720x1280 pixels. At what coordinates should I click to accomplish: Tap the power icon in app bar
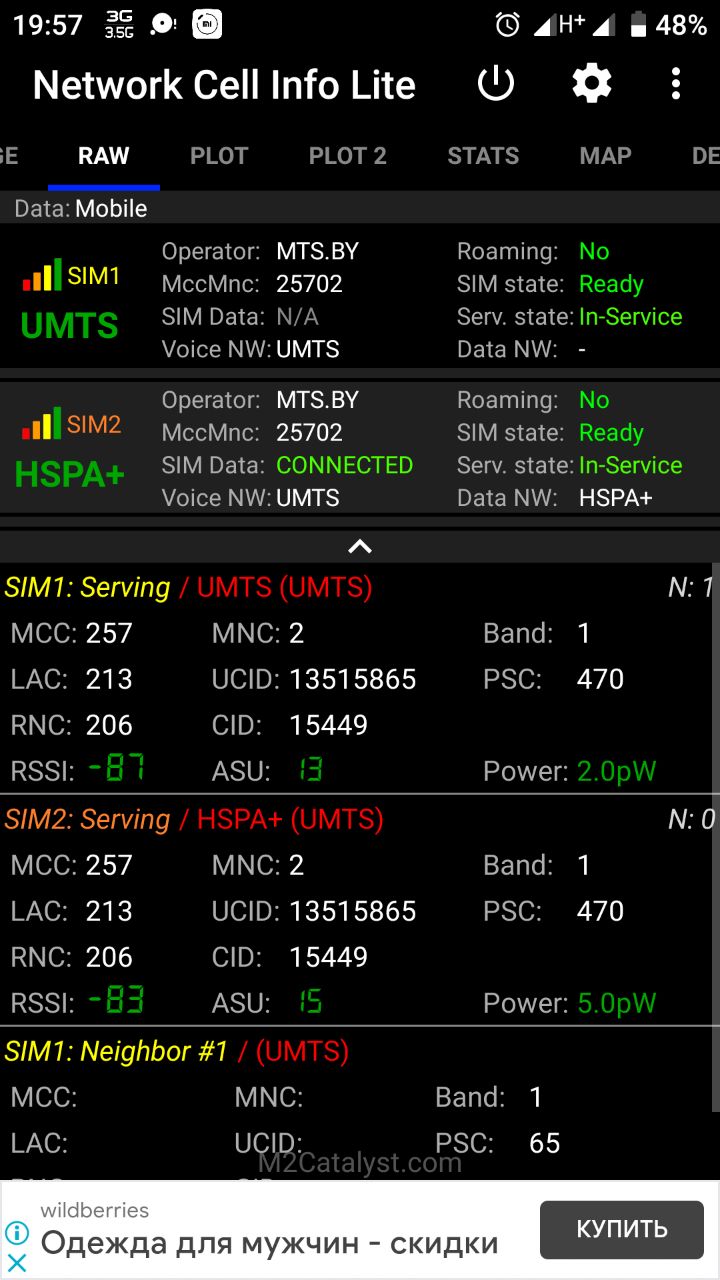click(496, 84)
